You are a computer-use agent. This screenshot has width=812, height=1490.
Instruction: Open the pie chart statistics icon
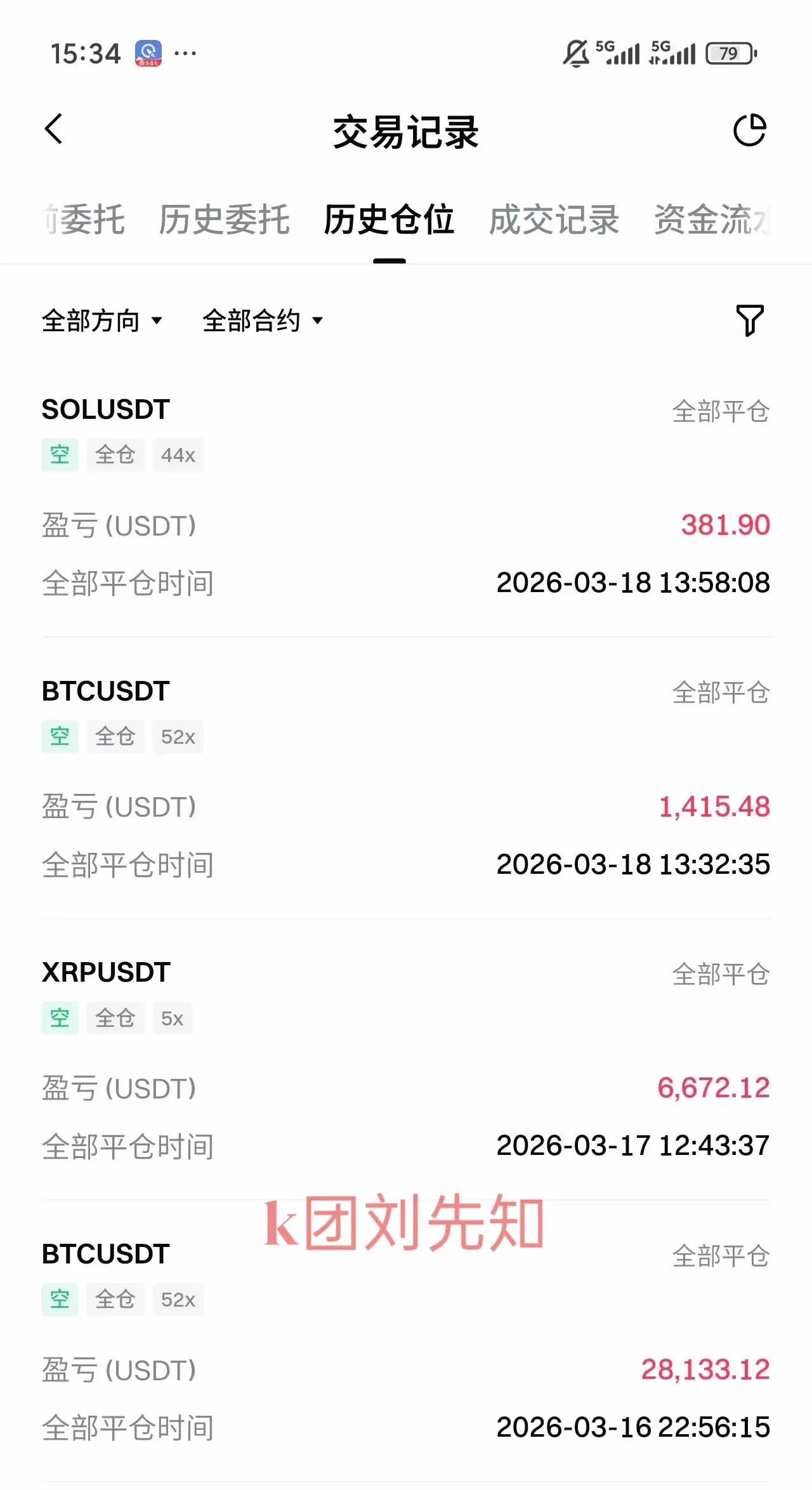(749, 131)
